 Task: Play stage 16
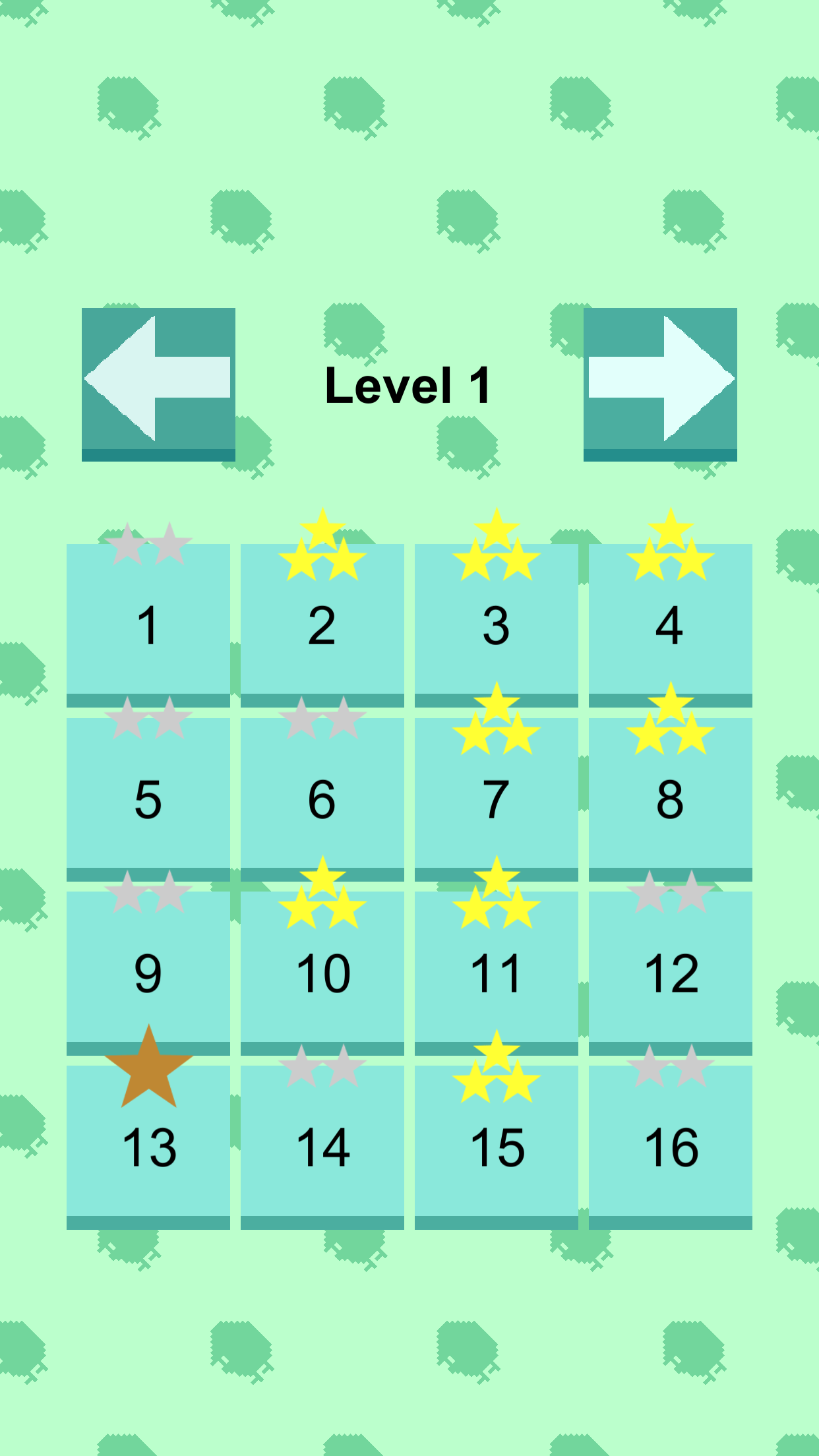click(670, 1147)
